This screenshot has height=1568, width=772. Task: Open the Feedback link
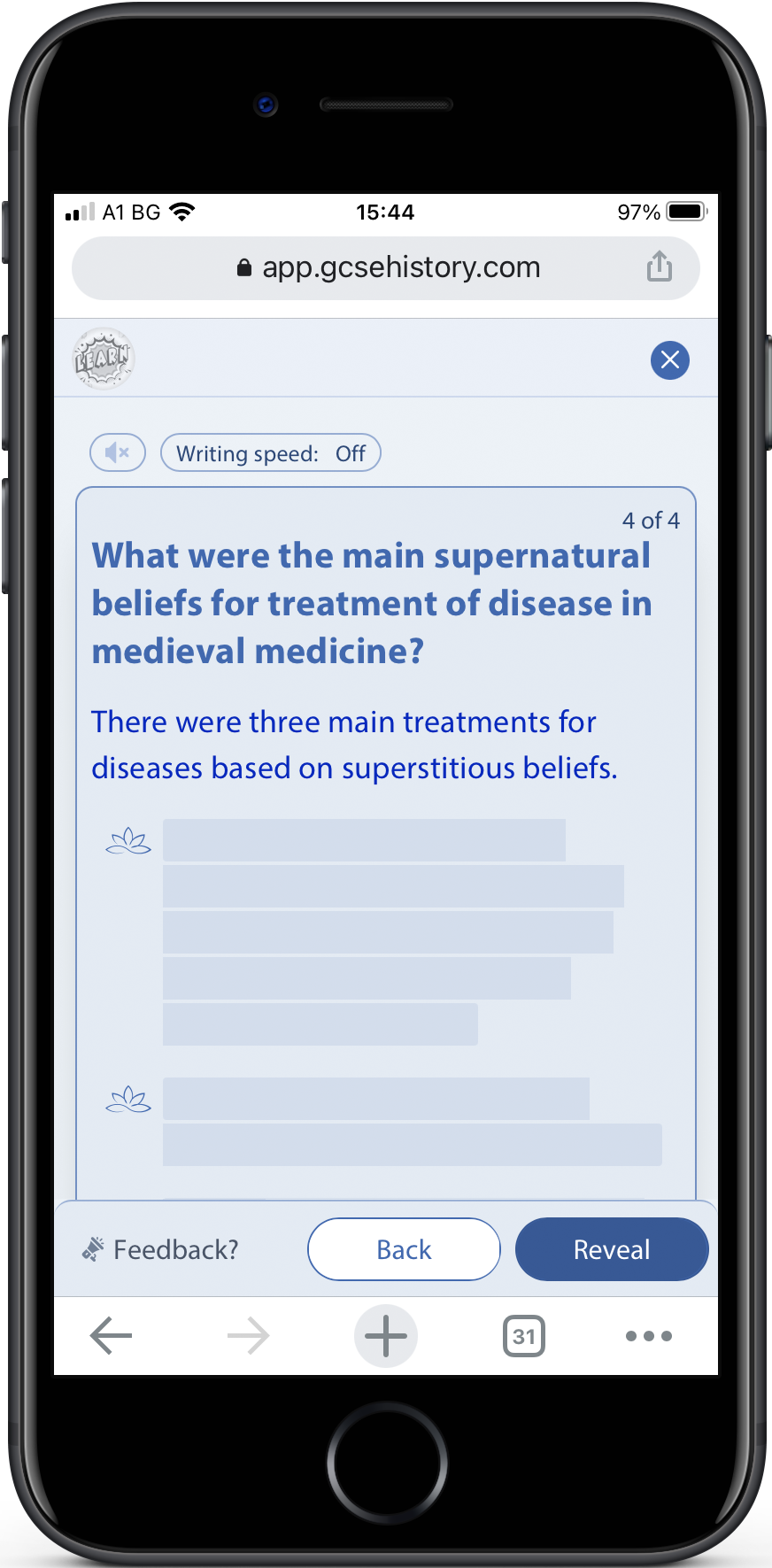coord(160,1249)
